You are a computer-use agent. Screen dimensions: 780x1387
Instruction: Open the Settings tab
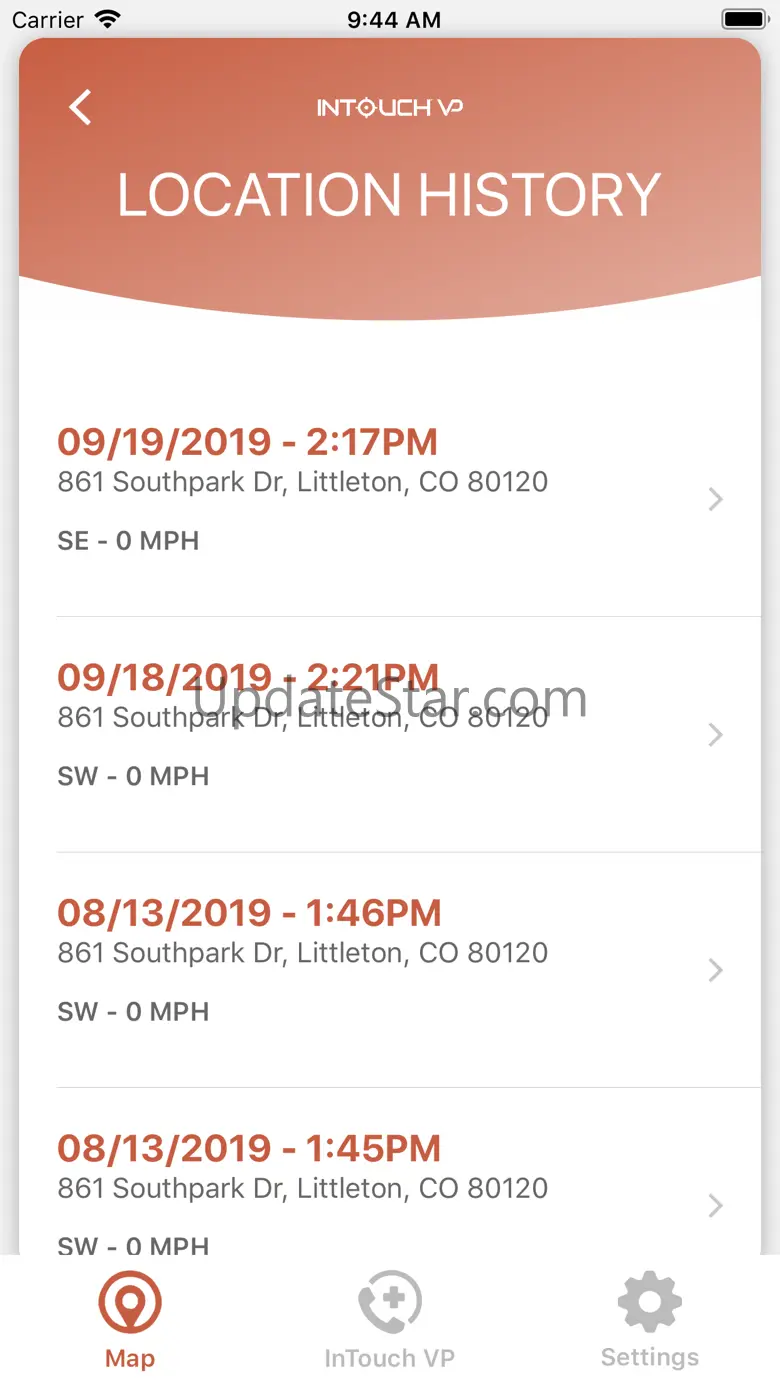pyautogui.click(x=649, y=1318)
